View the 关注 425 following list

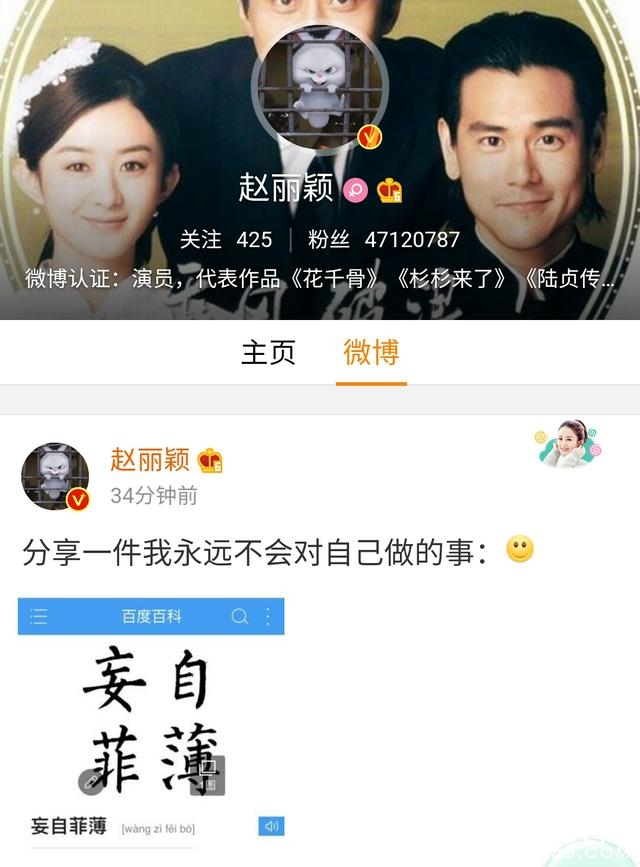226,240
